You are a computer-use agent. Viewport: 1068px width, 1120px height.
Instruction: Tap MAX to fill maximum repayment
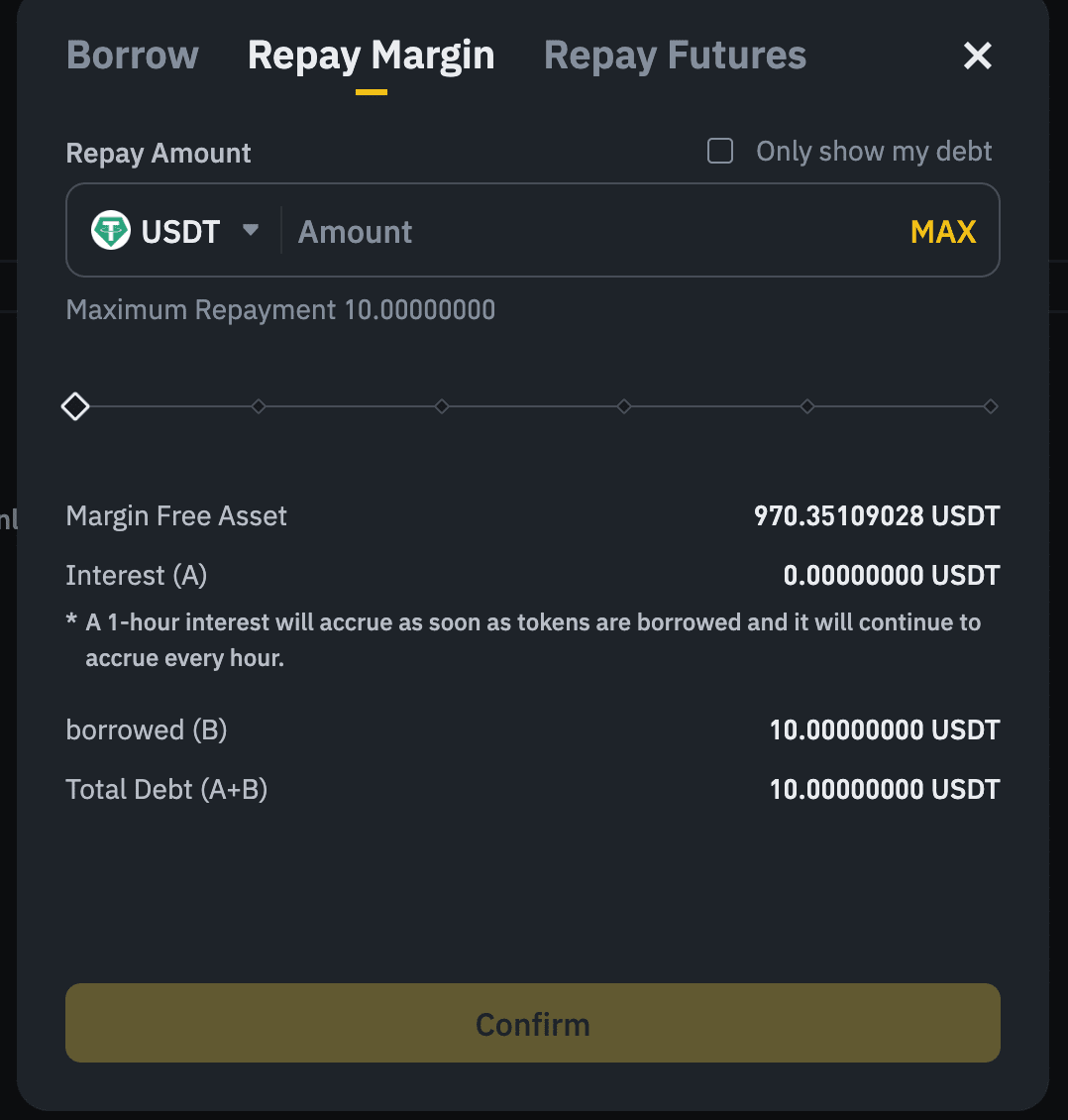(942, 231)
